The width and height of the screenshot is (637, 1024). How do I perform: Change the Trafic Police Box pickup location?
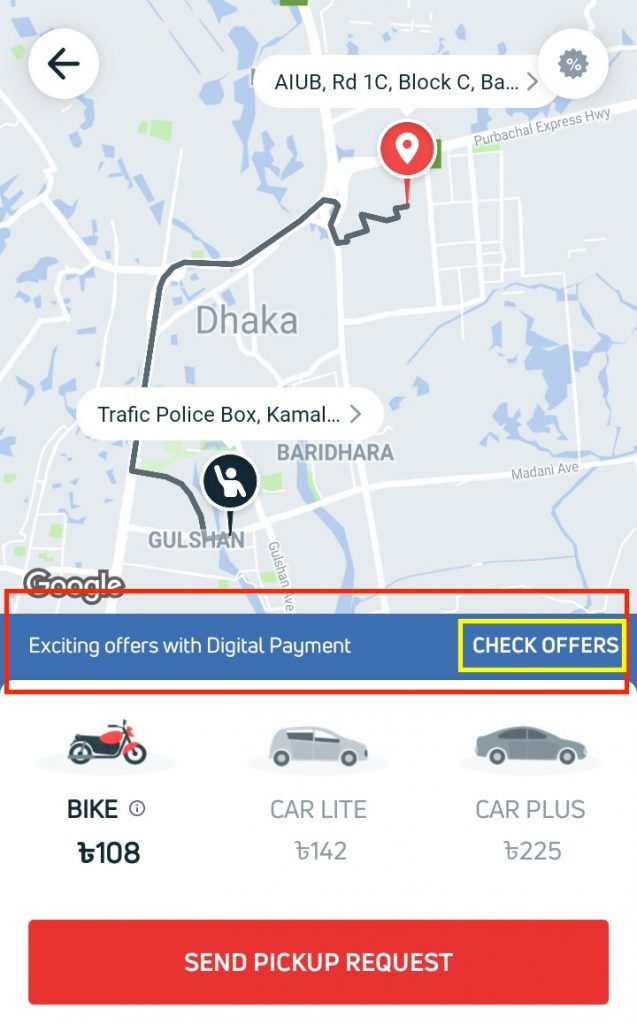(x=229, y=414)
